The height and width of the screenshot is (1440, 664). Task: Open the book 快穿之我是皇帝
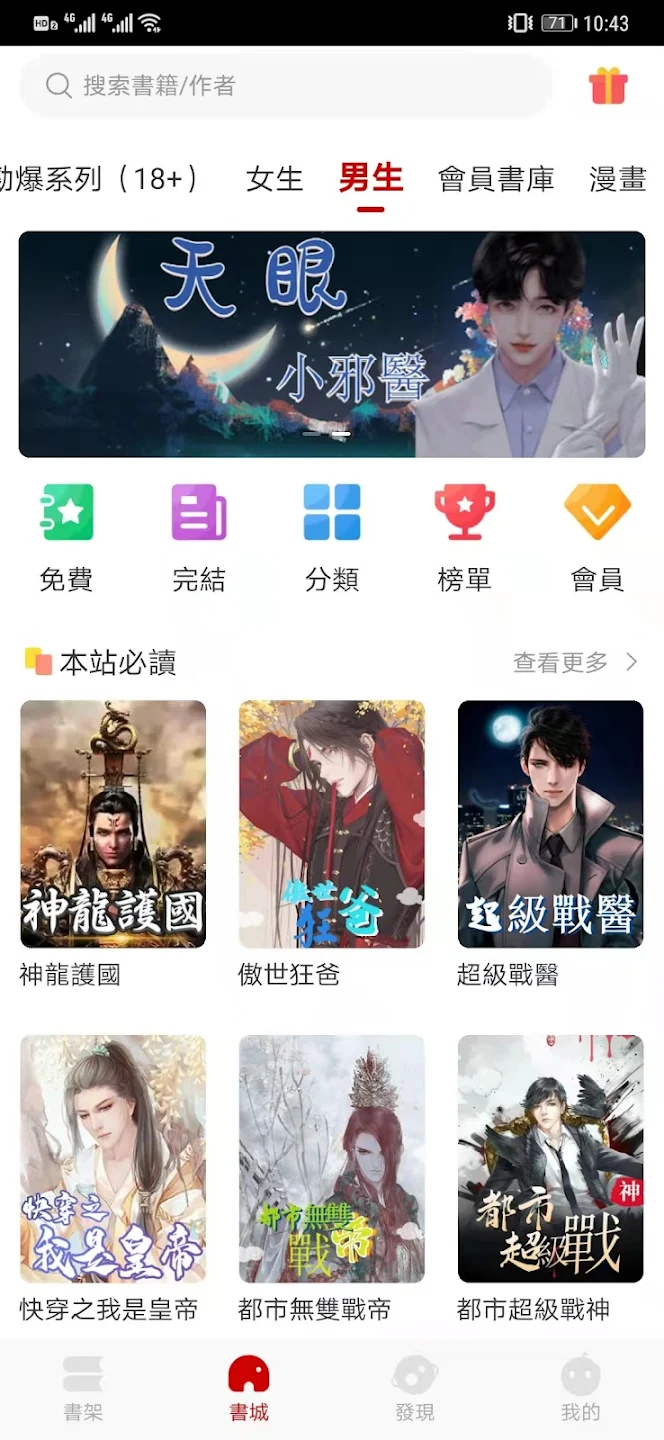tap(113, 1159)
